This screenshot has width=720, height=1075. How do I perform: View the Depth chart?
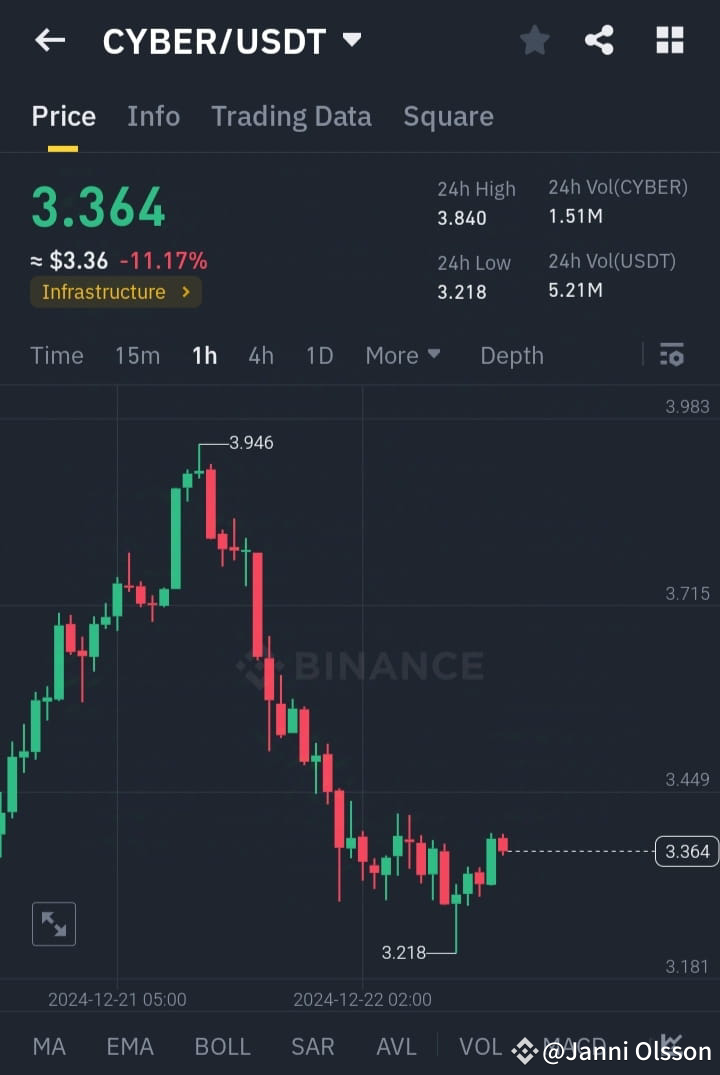[x=511, y=355]
